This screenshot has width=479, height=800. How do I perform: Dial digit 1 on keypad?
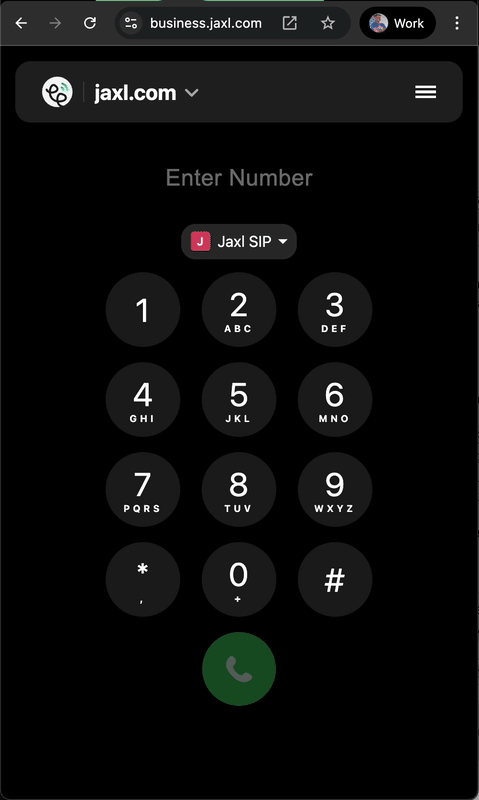pyautogui.click(x=143, y=310)
